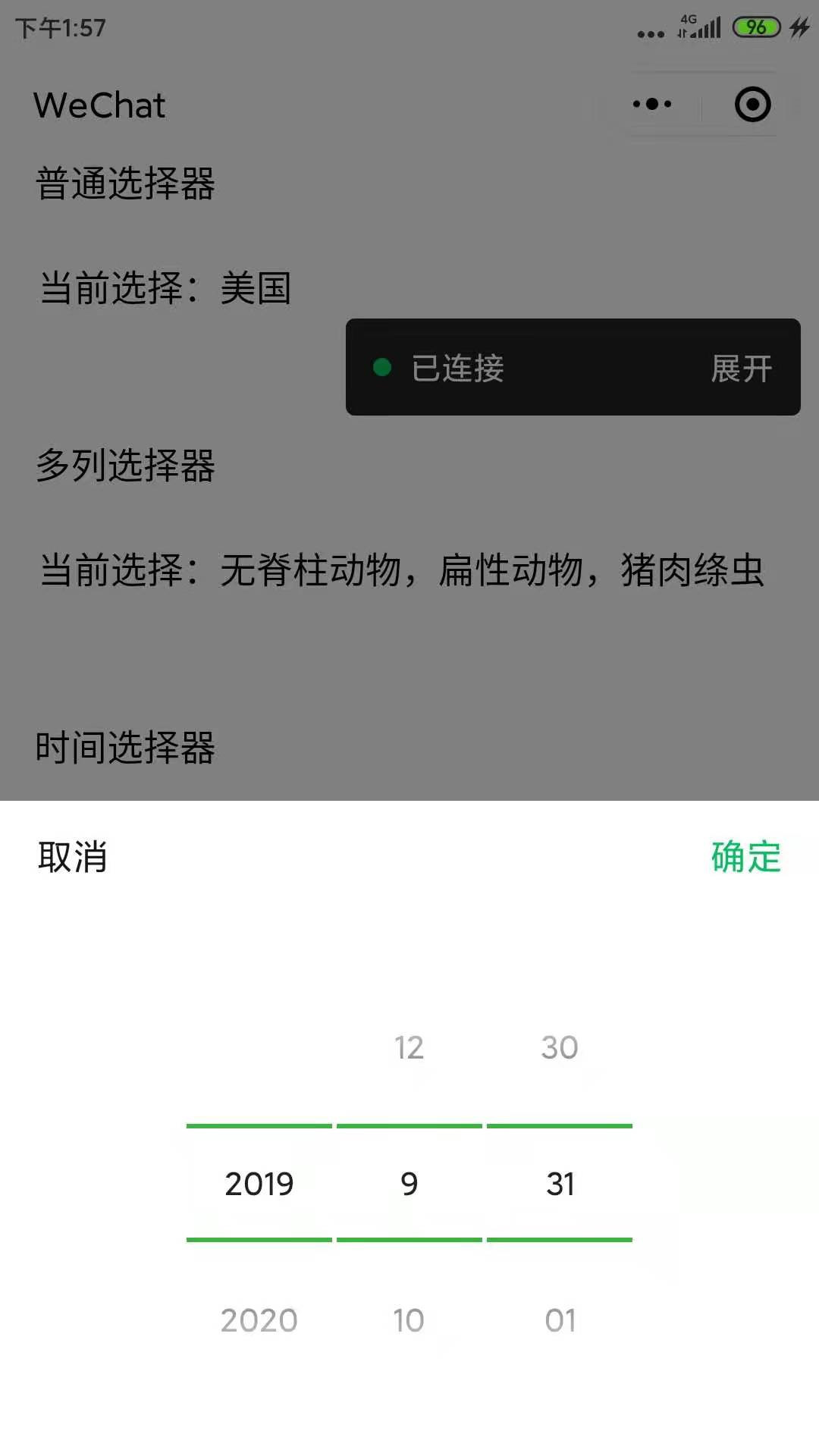Confirm the selected date with 确定

pos(745,857)
